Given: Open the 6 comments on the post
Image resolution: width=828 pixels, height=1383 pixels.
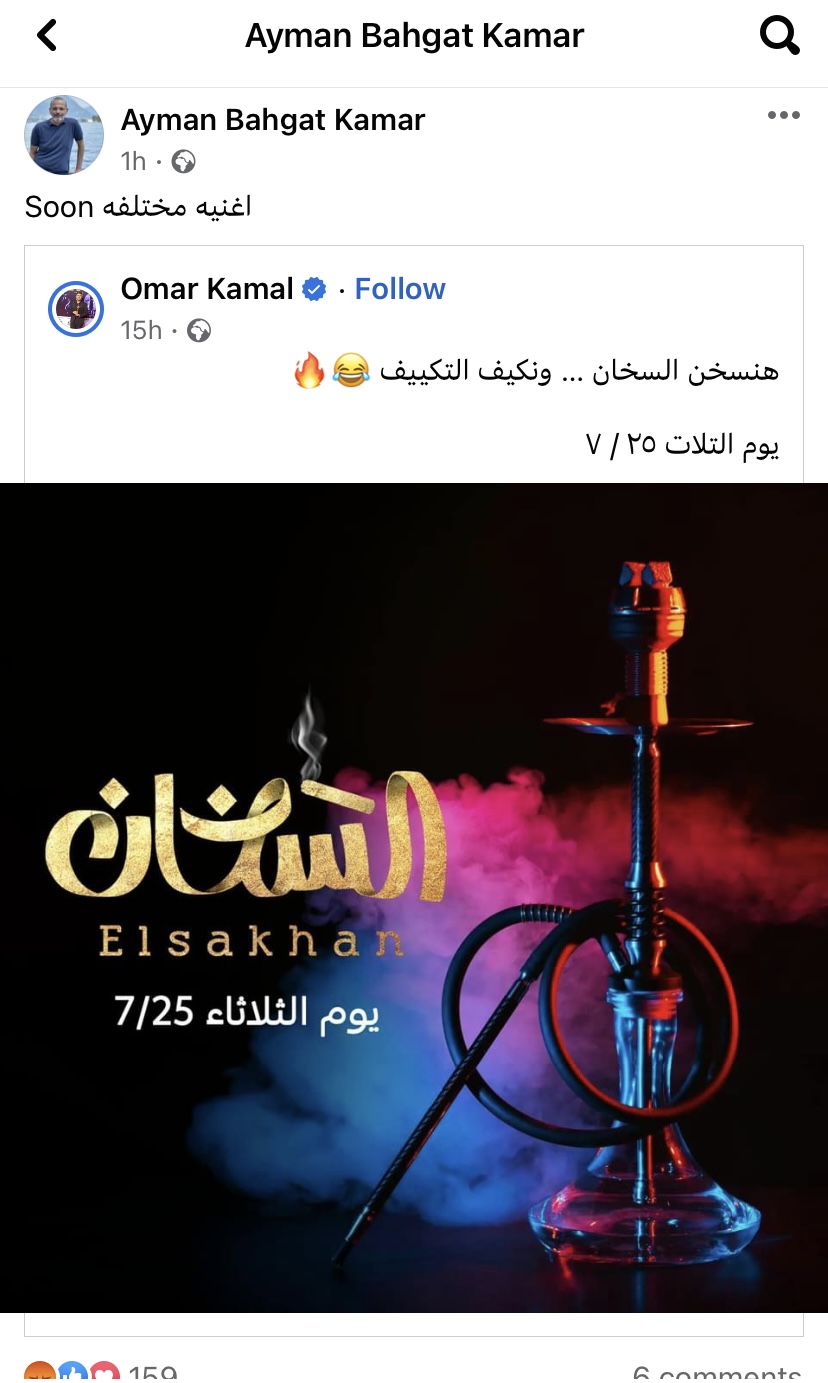Looking at the screenshot, I should click(x=716, y=1374).
